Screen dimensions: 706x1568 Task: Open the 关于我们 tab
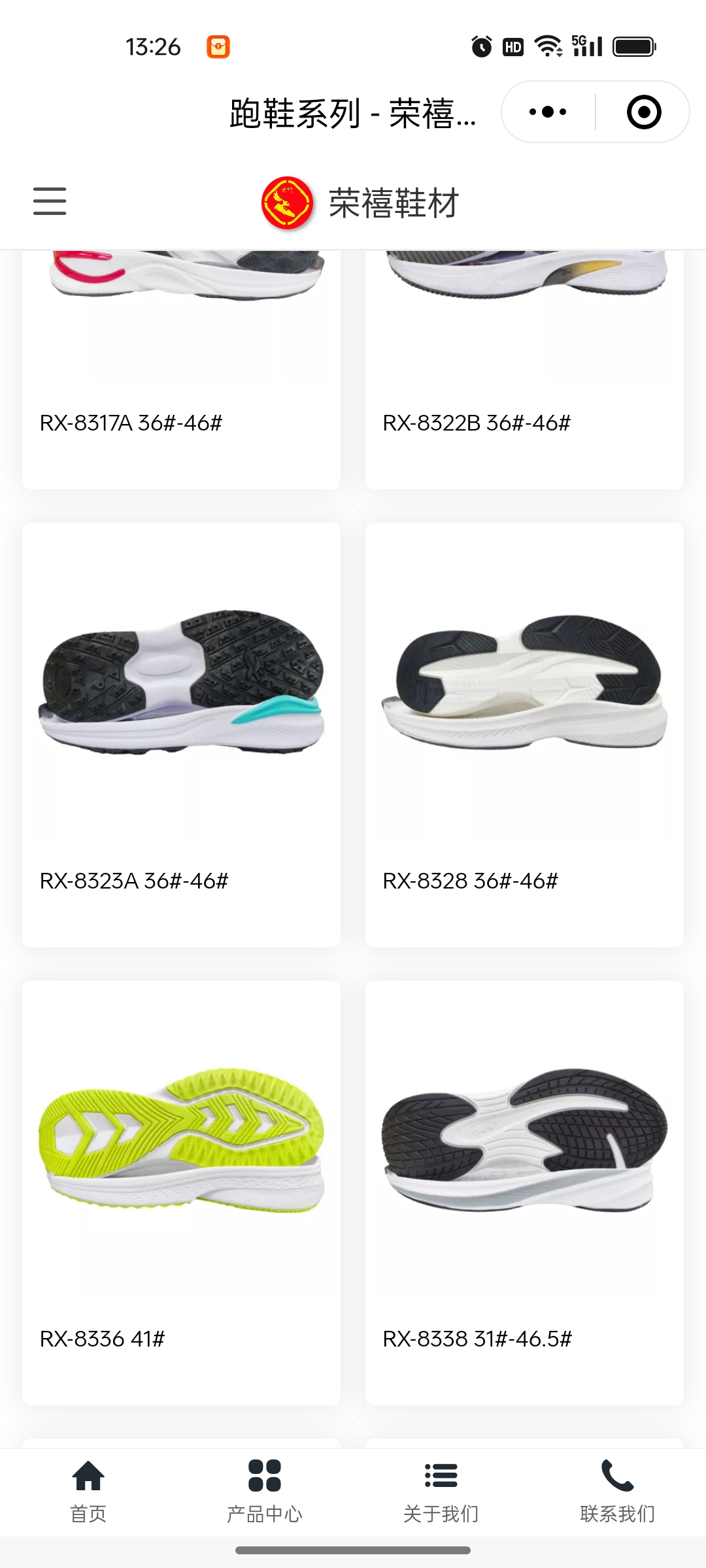click(441, 1491)
